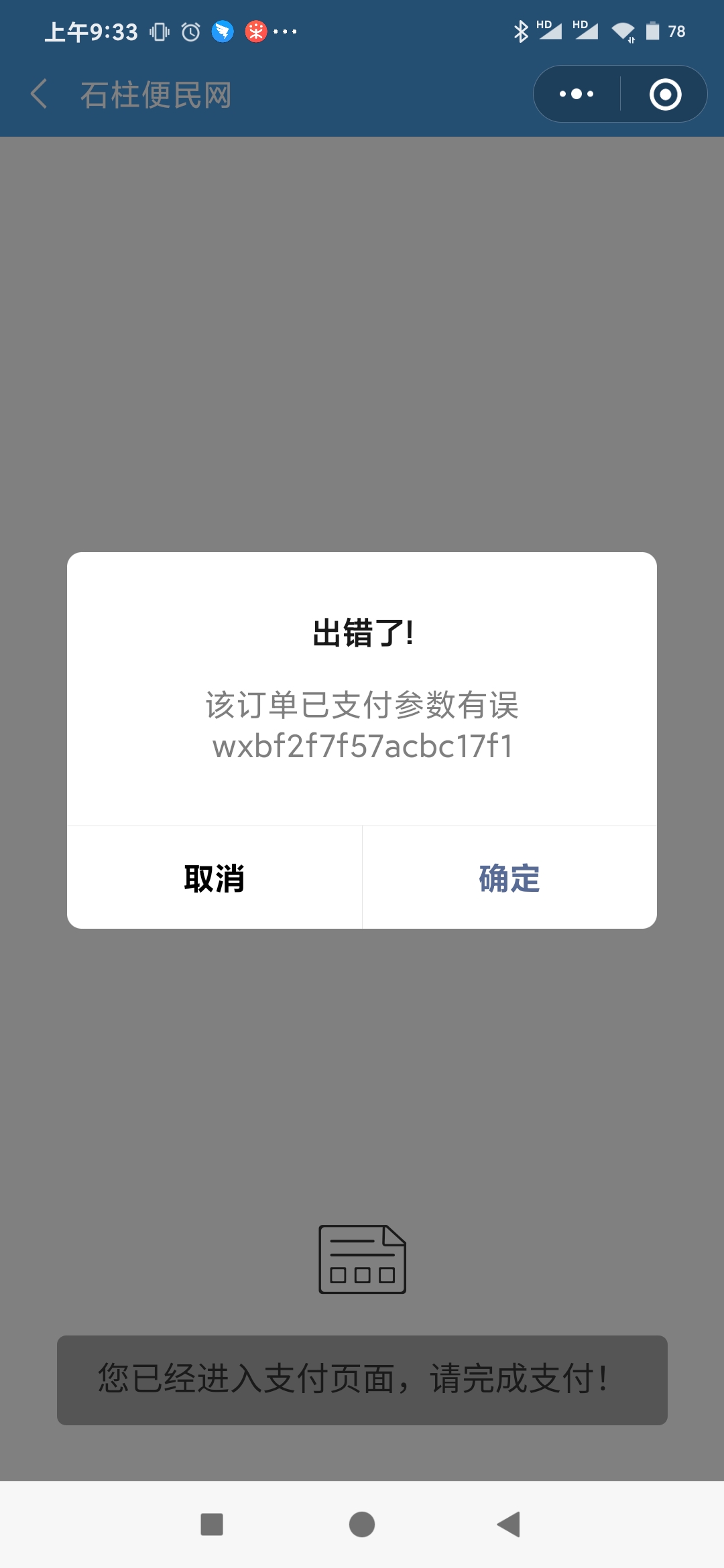Tap the system home button
Image resolution: width=724 pixels, height=1568 pixels.
pyautogui.click(x=362, y=1524)
